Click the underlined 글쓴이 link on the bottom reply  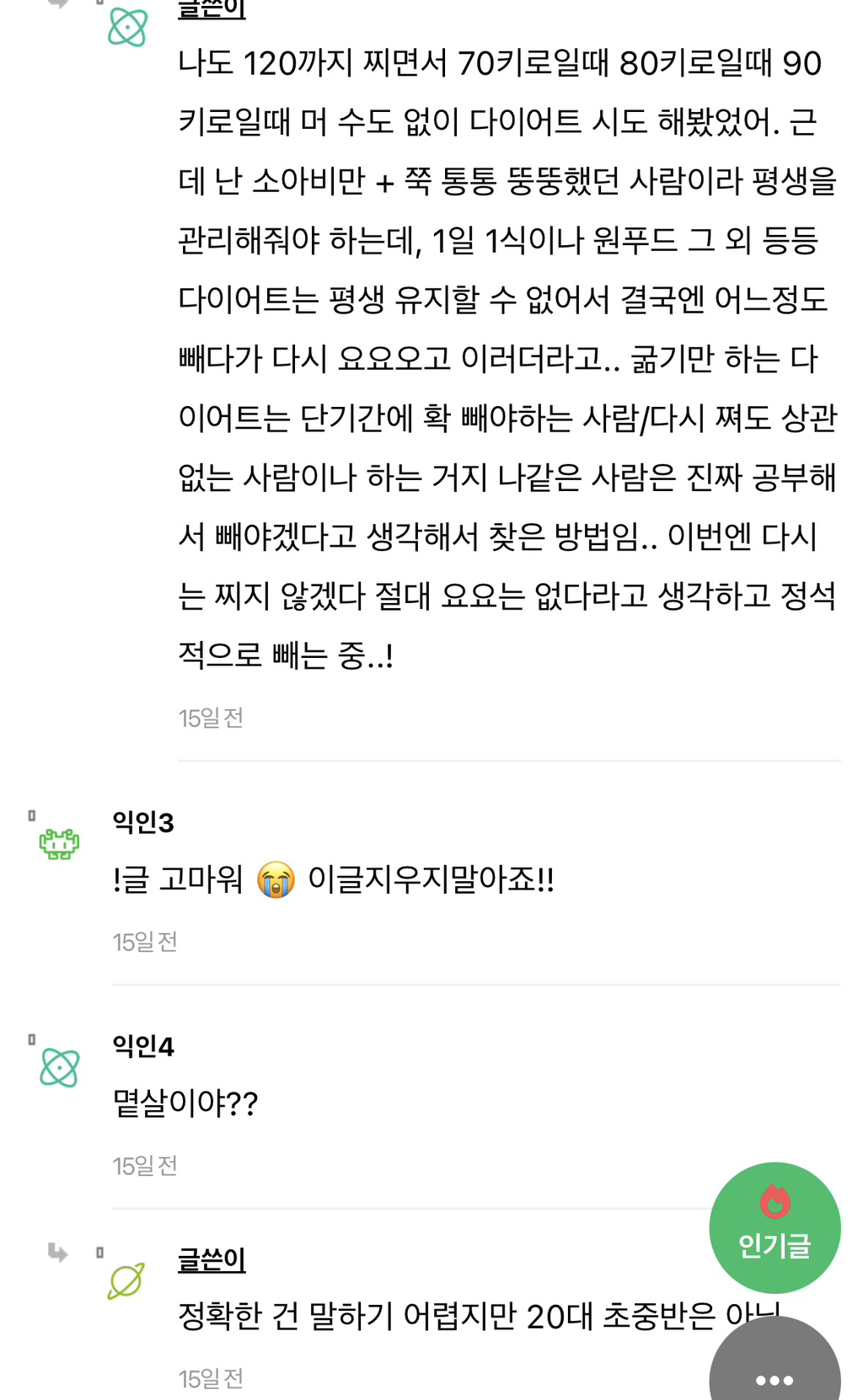[209, 1260]
